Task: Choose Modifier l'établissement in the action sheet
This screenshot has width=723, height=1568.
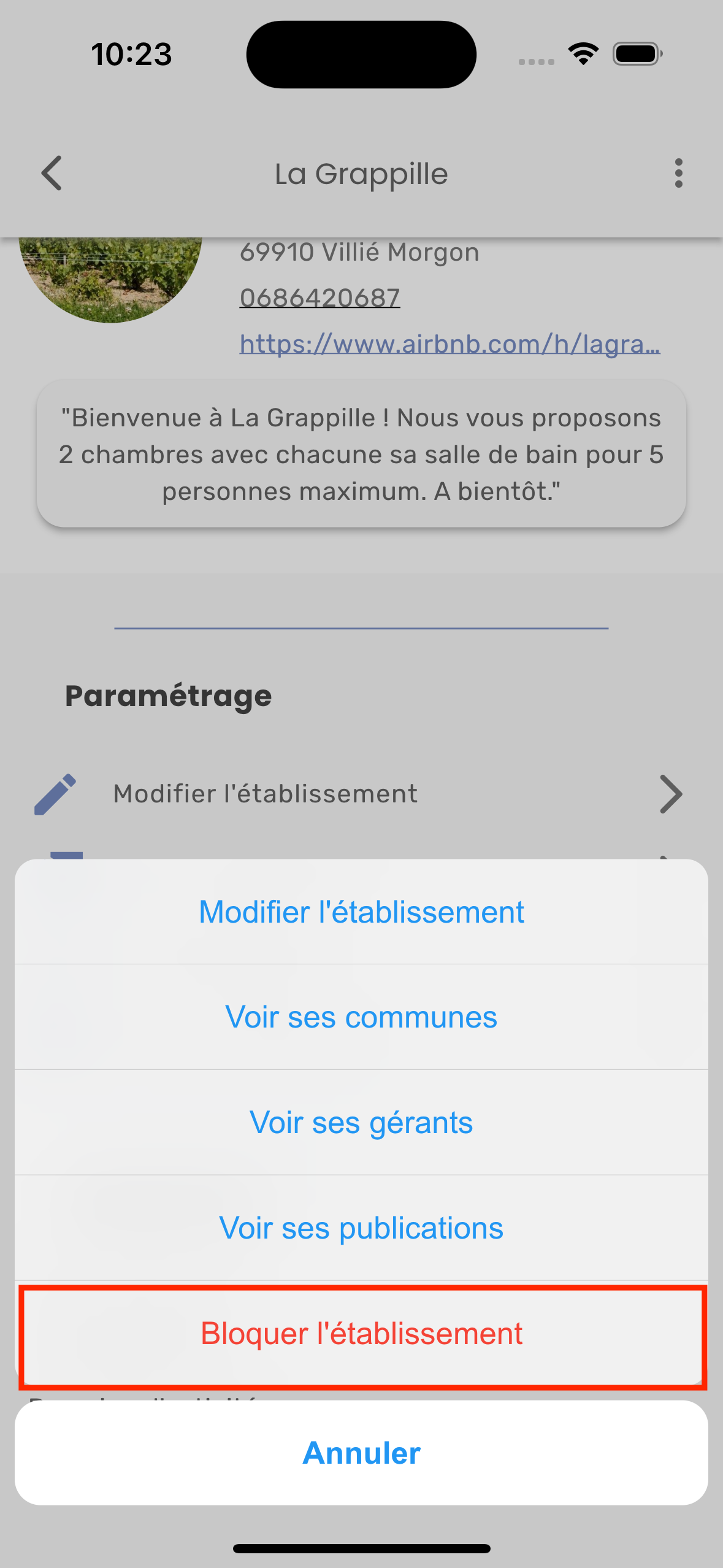Action: (x=361, y=912)
